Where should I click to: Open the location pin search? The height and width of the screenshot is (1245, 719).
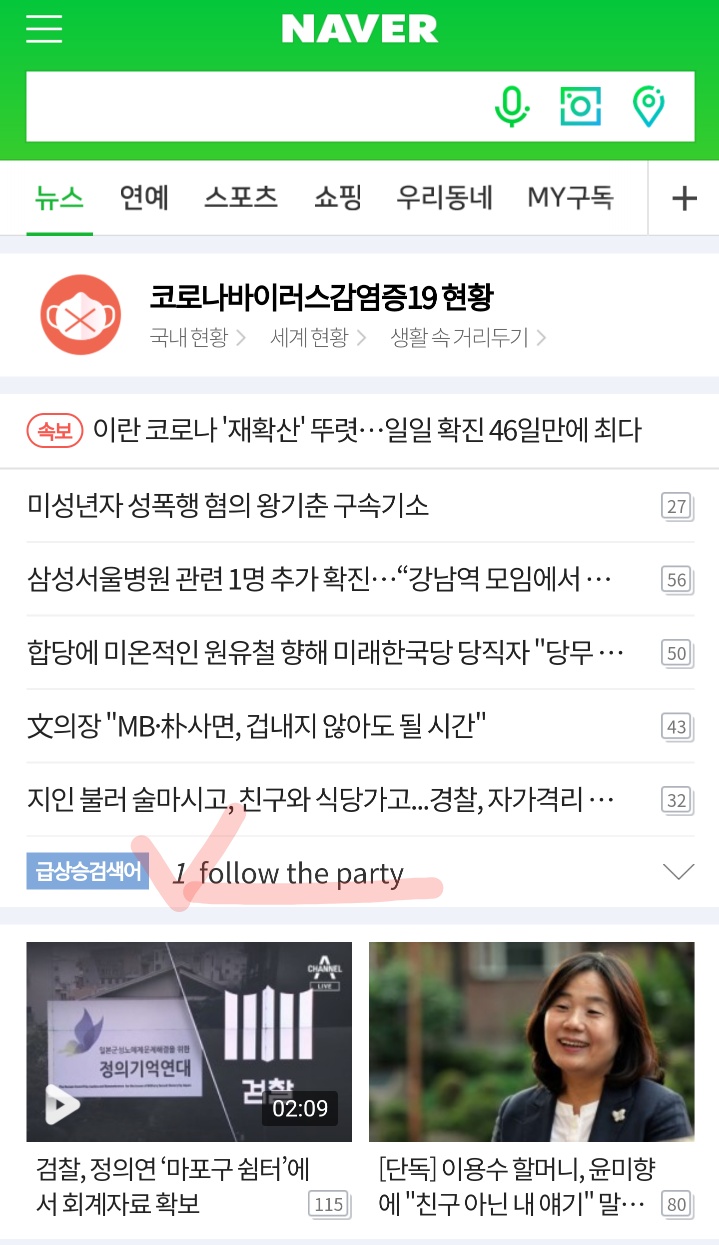pyautogui.click(x=649, y=106)
